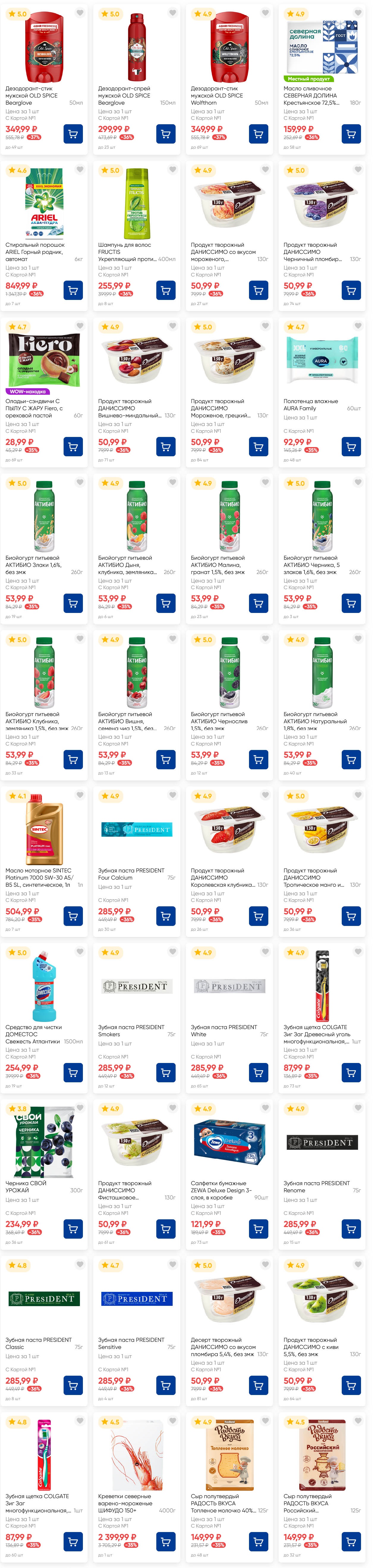The height and width of the screenshot is (1568, 375).
Task: Add OLD SPICE Bearglove 50ml stick to cart
Action: (x=73, y=134)
